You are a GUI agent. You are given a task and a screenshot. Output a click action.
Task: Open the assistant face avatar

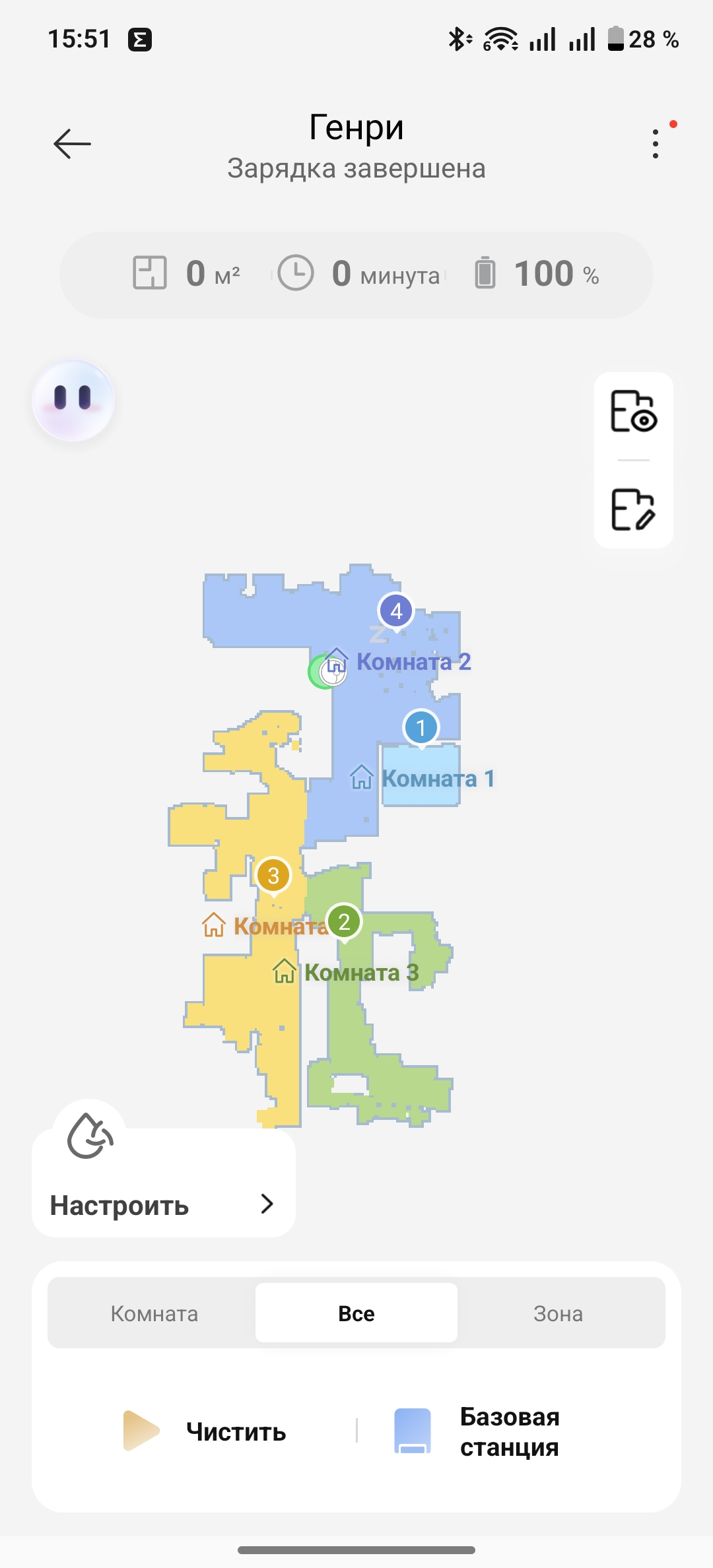coord(73,400)
